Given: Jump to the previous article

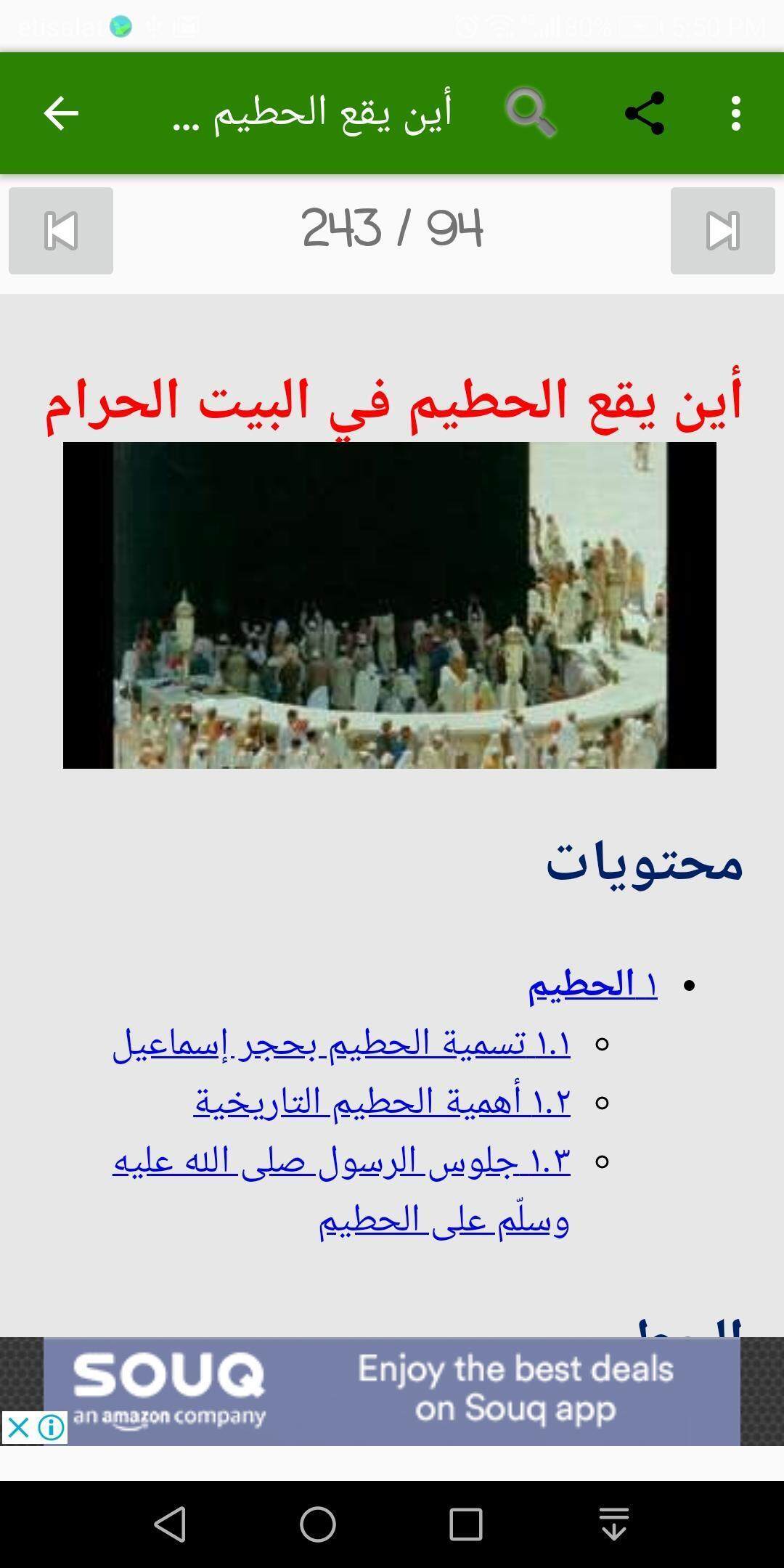Looking at the screenshot, I should pyautogui.click(x=61, y=231).
